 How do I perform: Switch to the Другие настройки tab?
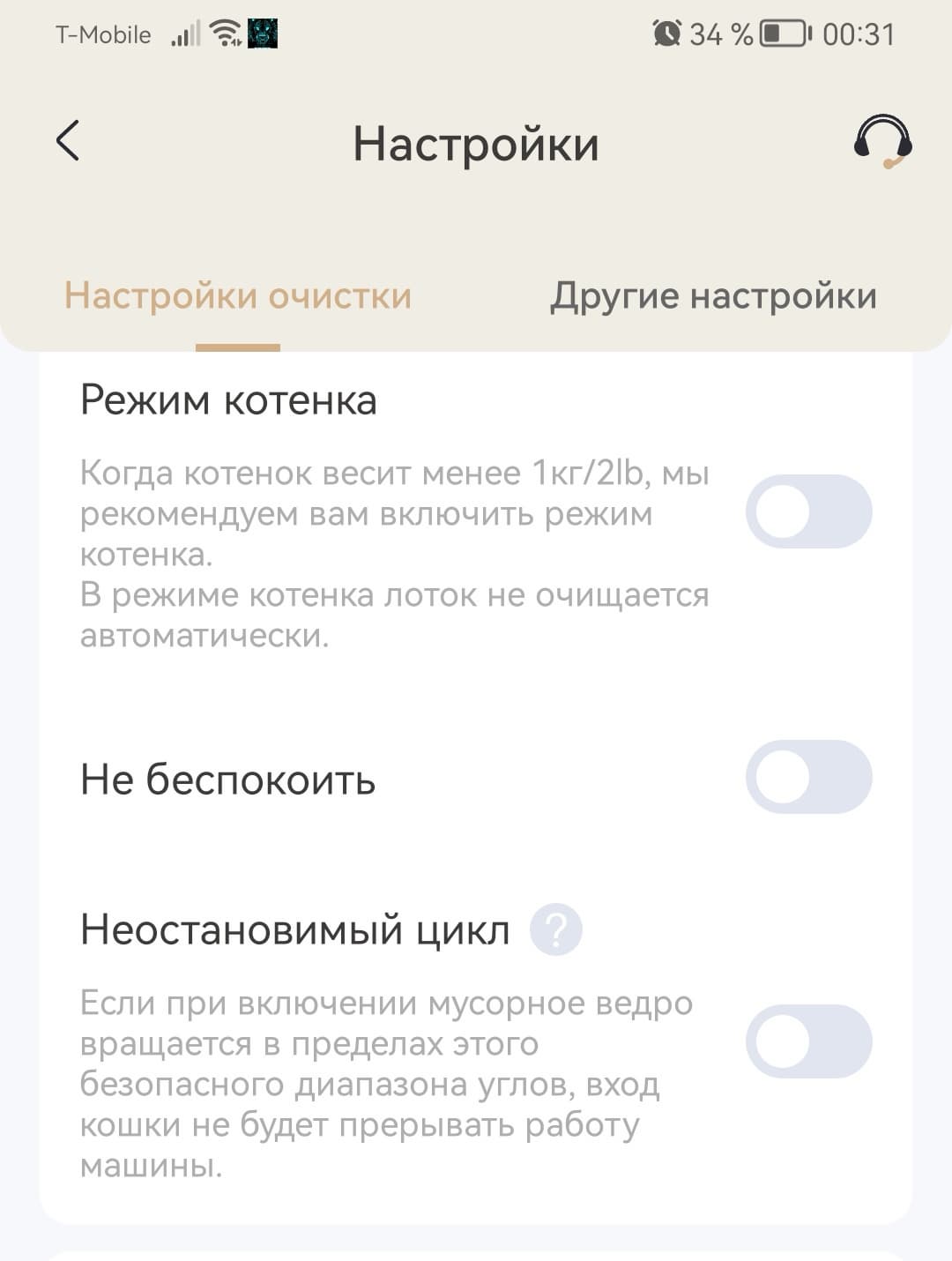(x=713, y=296)
